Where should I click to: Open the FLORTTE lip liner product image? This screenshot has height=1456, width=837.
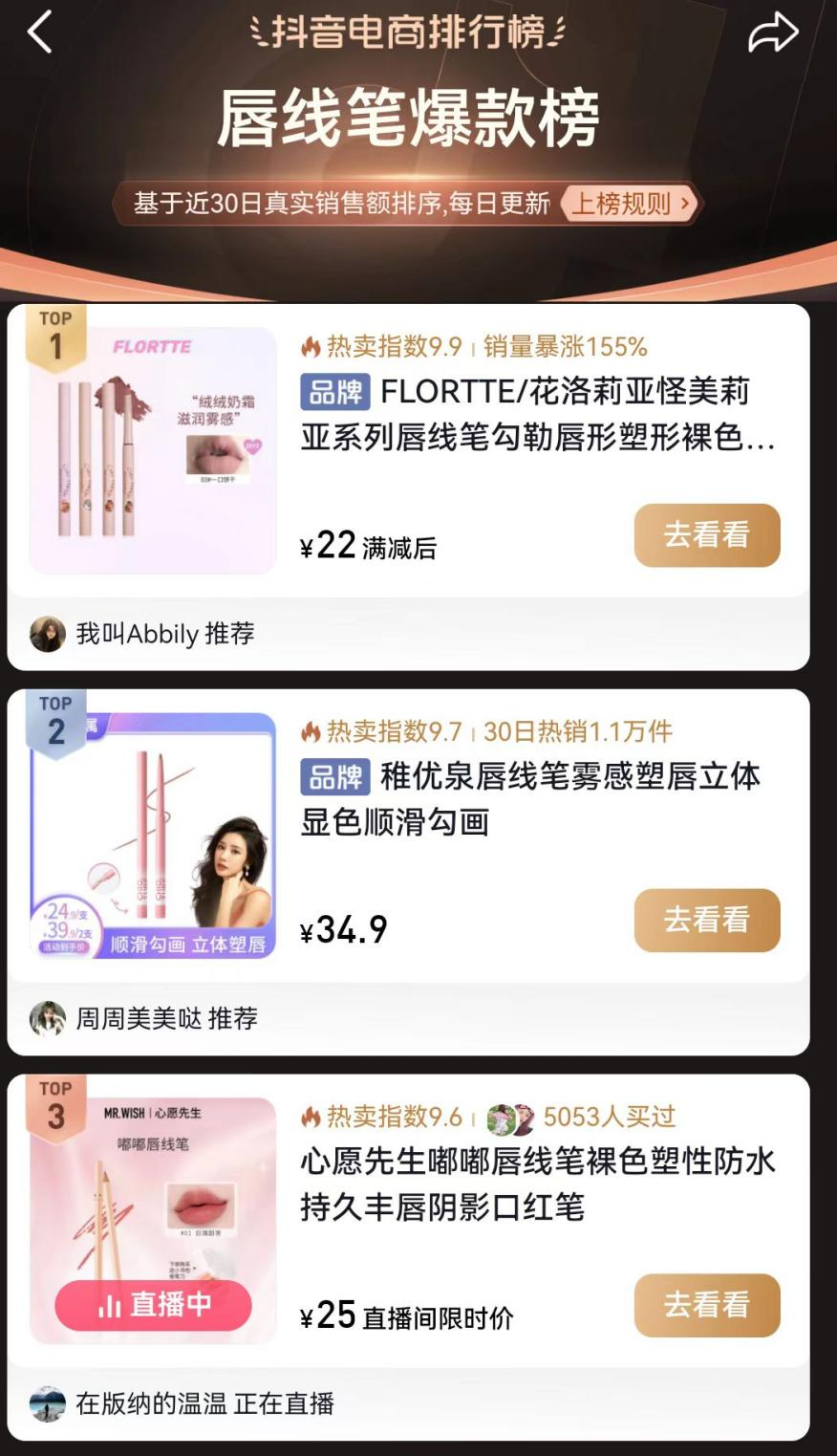[153, 451]
